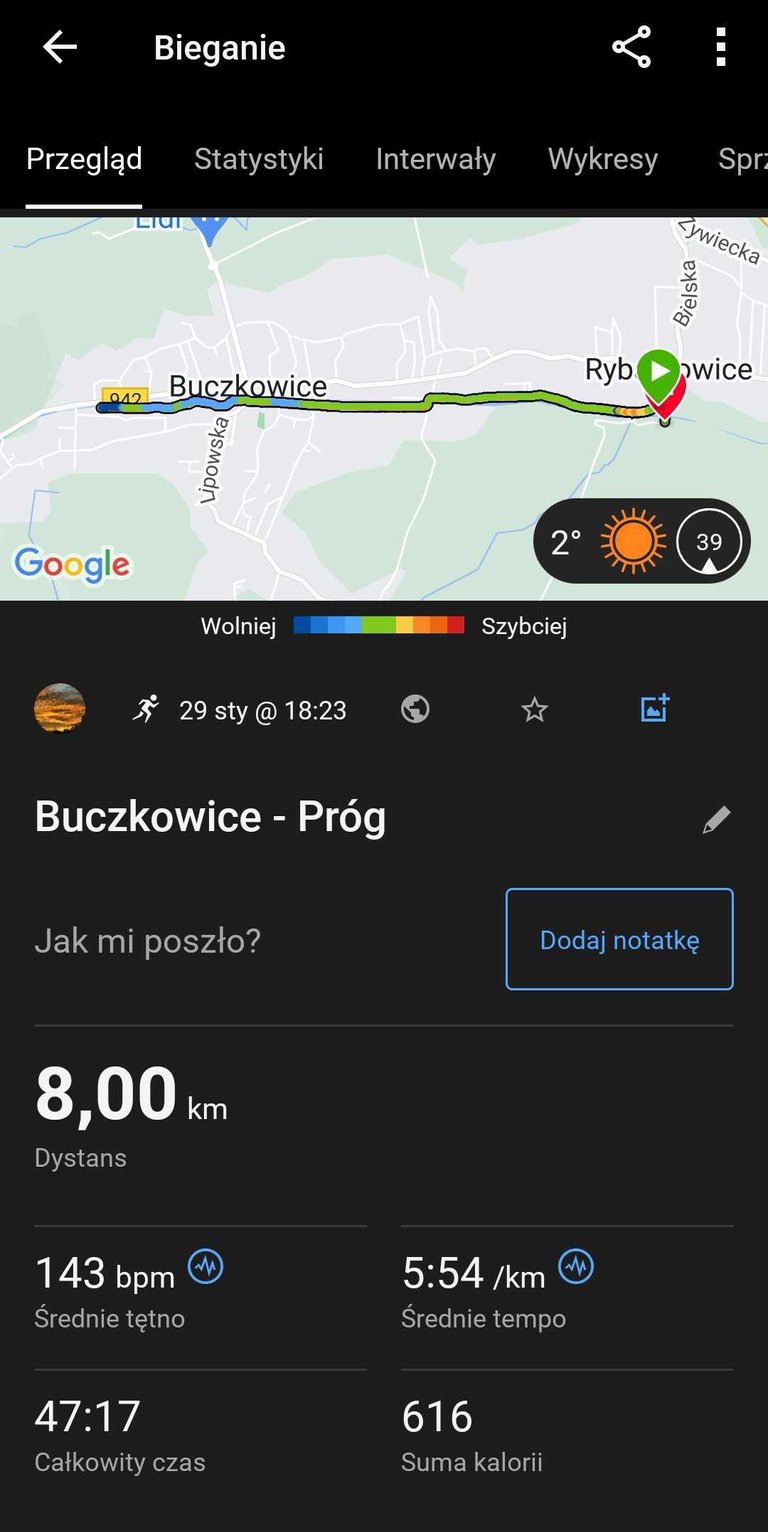Switch to the Interwały tab
The image size is (768, 1532).
435,159
